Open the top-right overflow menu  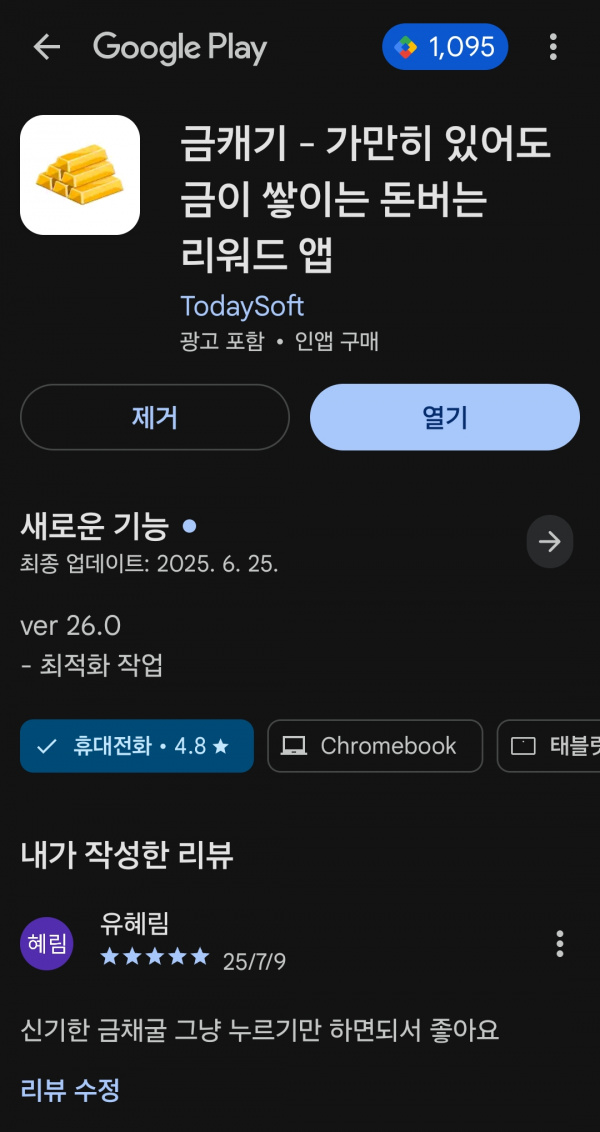click(x=553, y=48)
